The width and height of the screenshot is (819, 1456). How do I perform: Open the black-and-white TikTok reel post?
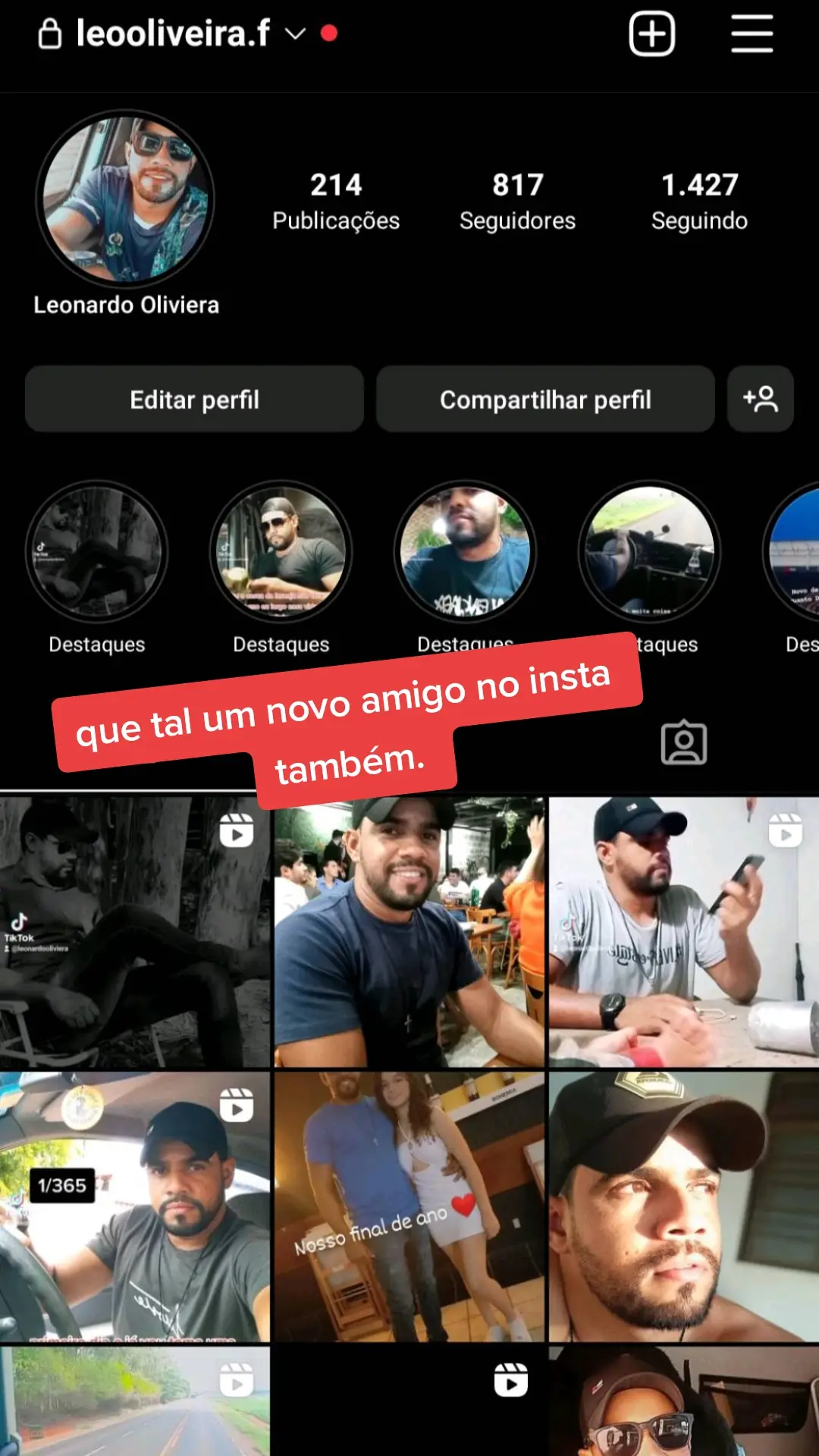click(x=135, y=932)
